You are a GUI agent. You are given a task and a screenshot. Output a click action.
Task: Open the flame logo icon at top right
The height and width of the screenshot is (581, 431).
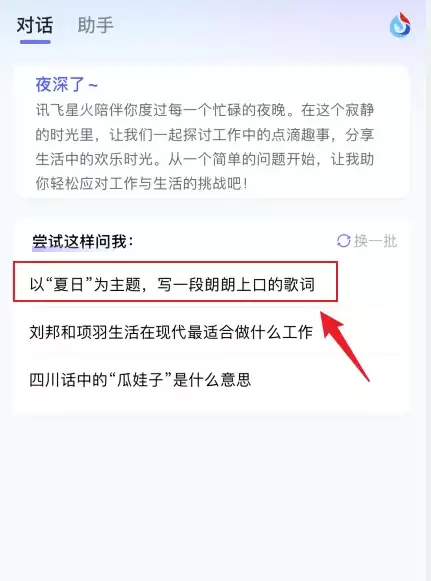[x=400, y=25]
